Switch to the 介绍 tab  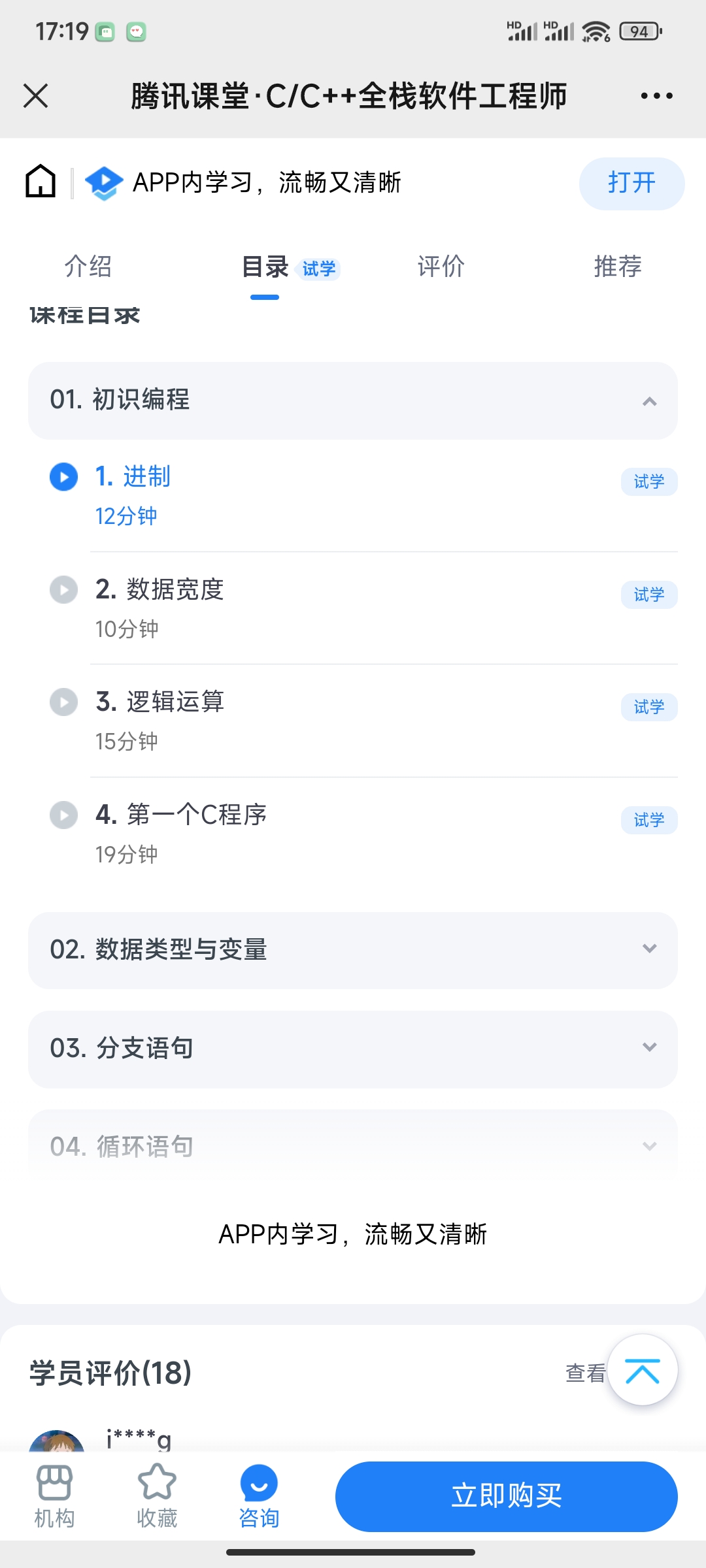[x=88, y=267]
